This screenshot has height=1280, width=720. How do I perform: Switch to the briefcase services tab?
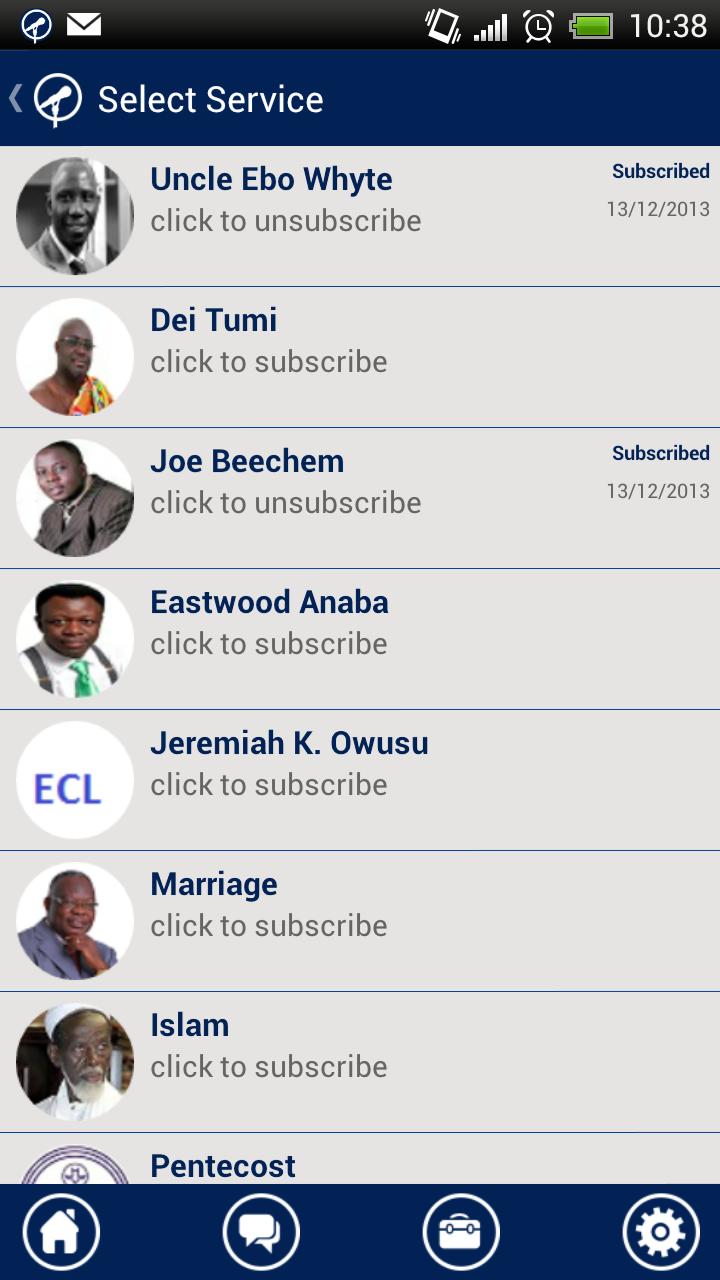point(461,1232)
